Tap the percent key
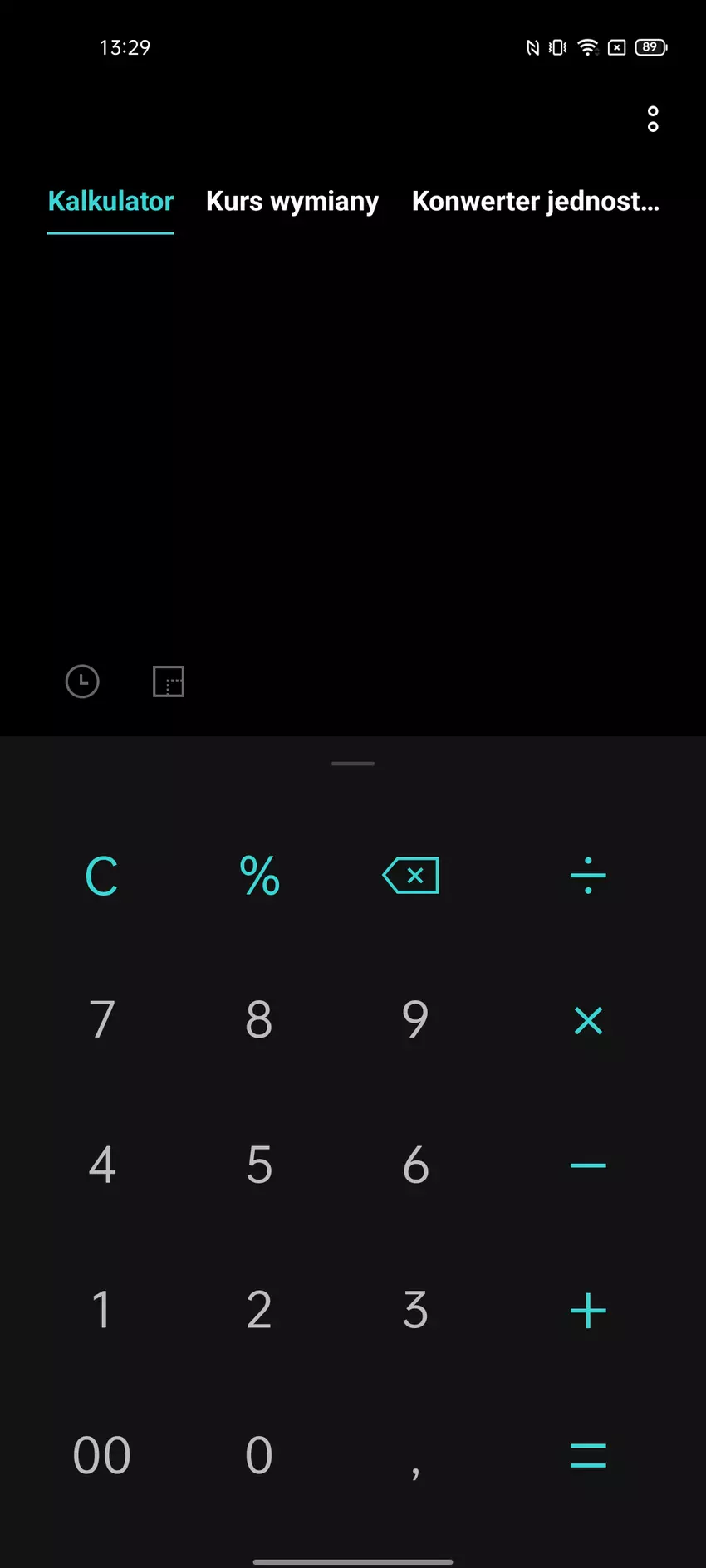The width and height of the screenshot is (706, 1568). [x=259, y=876]
